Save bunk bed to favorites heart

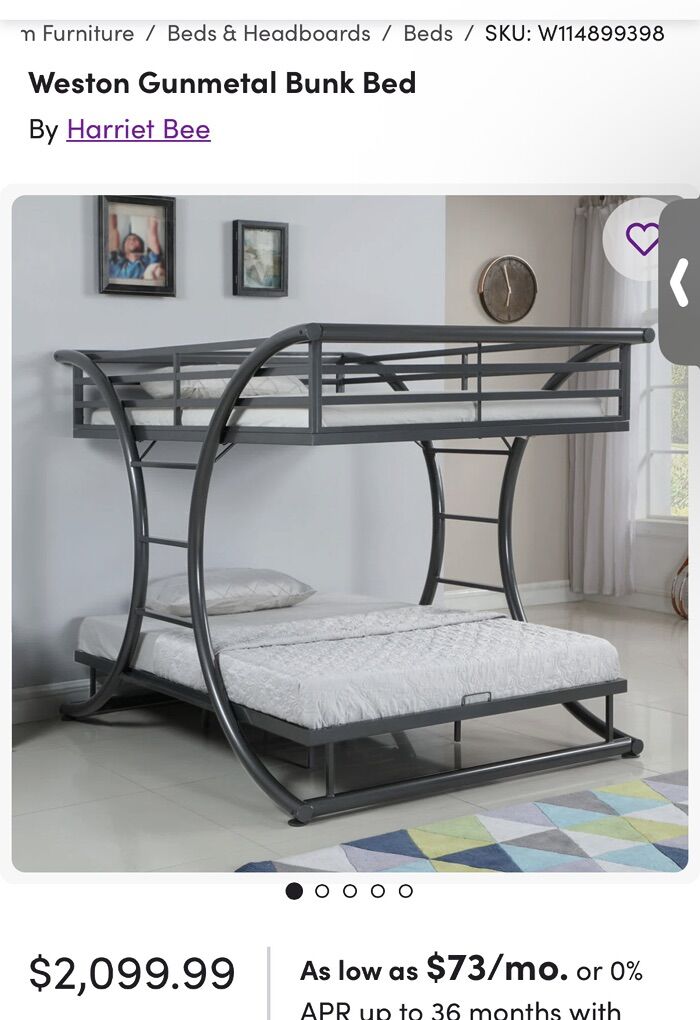point(642,239)
